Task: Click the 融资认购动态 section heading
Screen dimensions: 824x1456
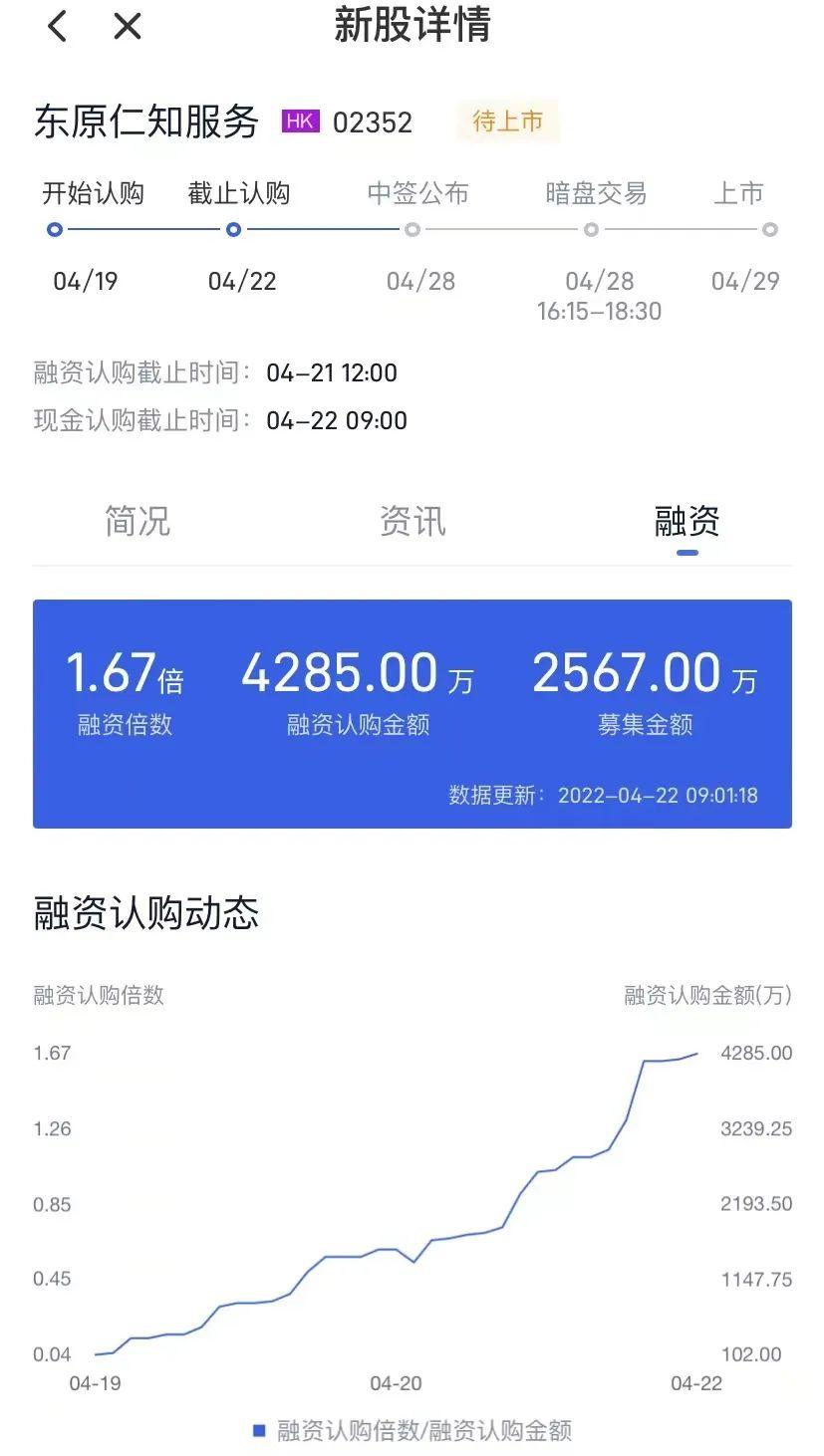Action: tap(145, 912)
